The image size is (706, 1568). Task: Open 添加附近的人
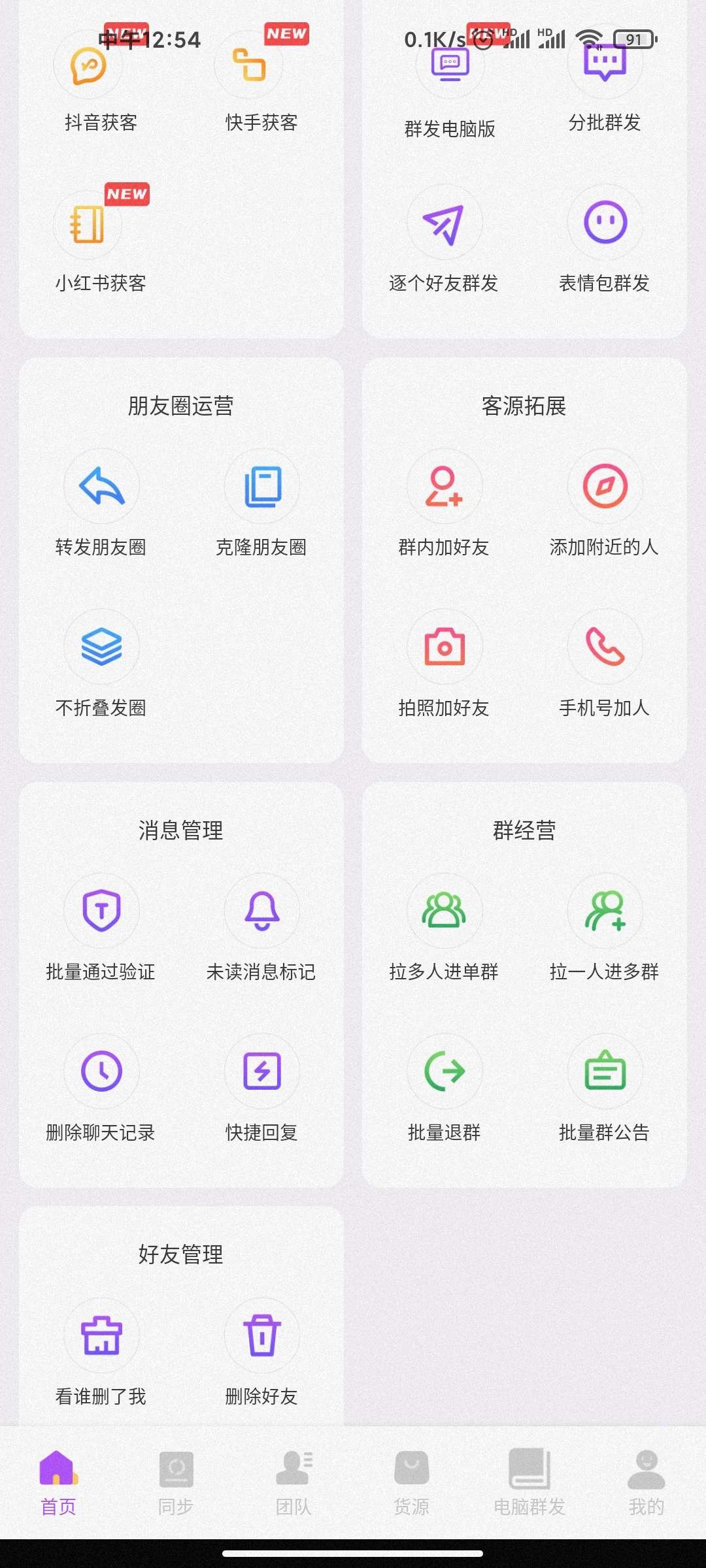pos(605,487)
